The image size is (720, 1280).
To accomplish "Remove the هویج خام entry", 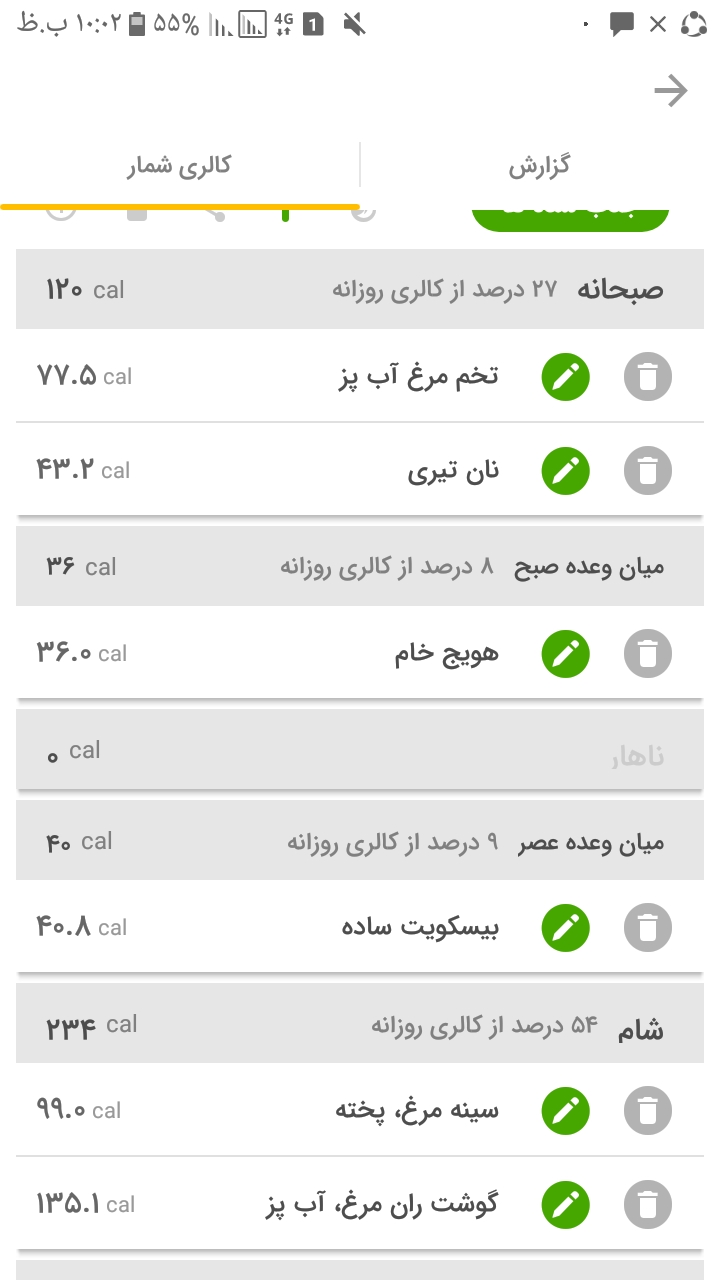I will click(648, 654).
